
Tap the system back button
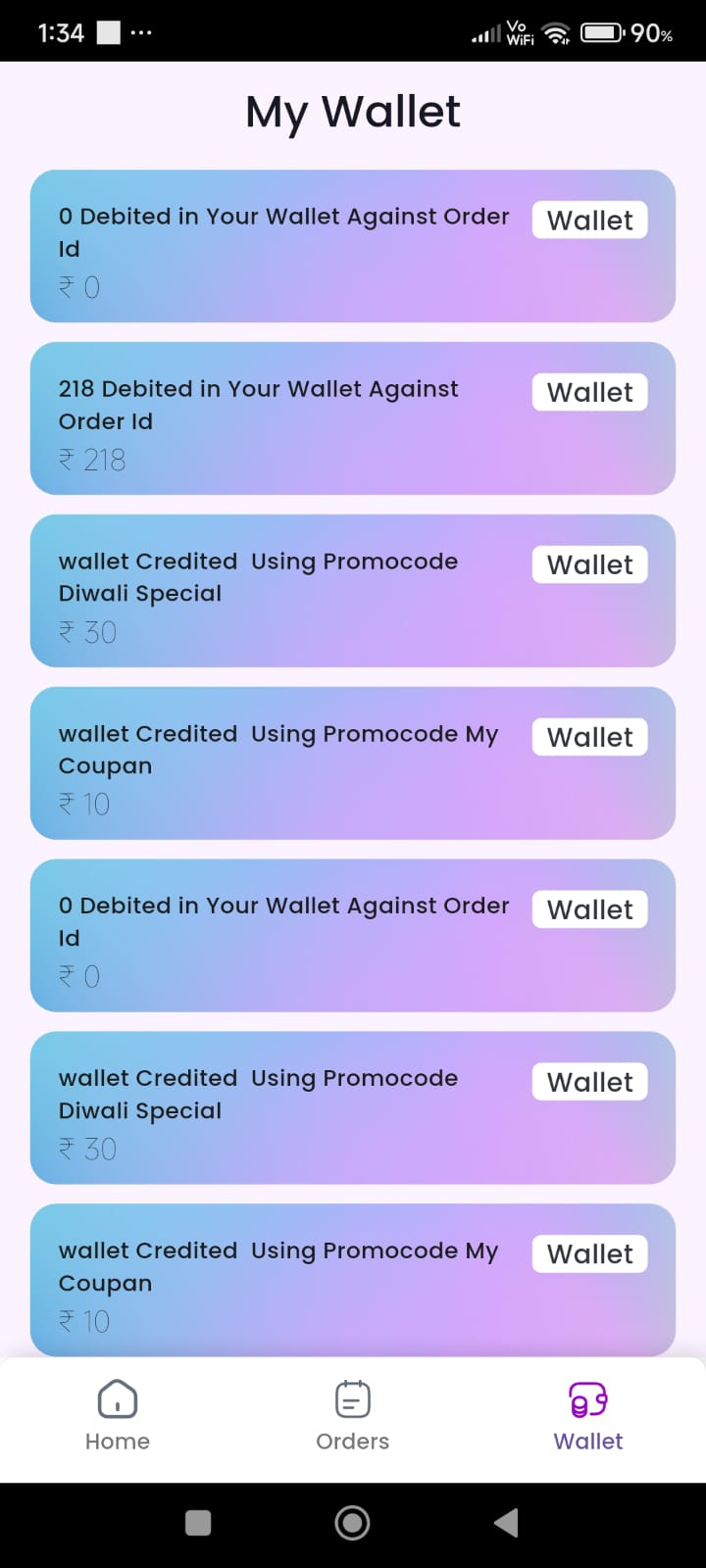[x=506, y=1522]
